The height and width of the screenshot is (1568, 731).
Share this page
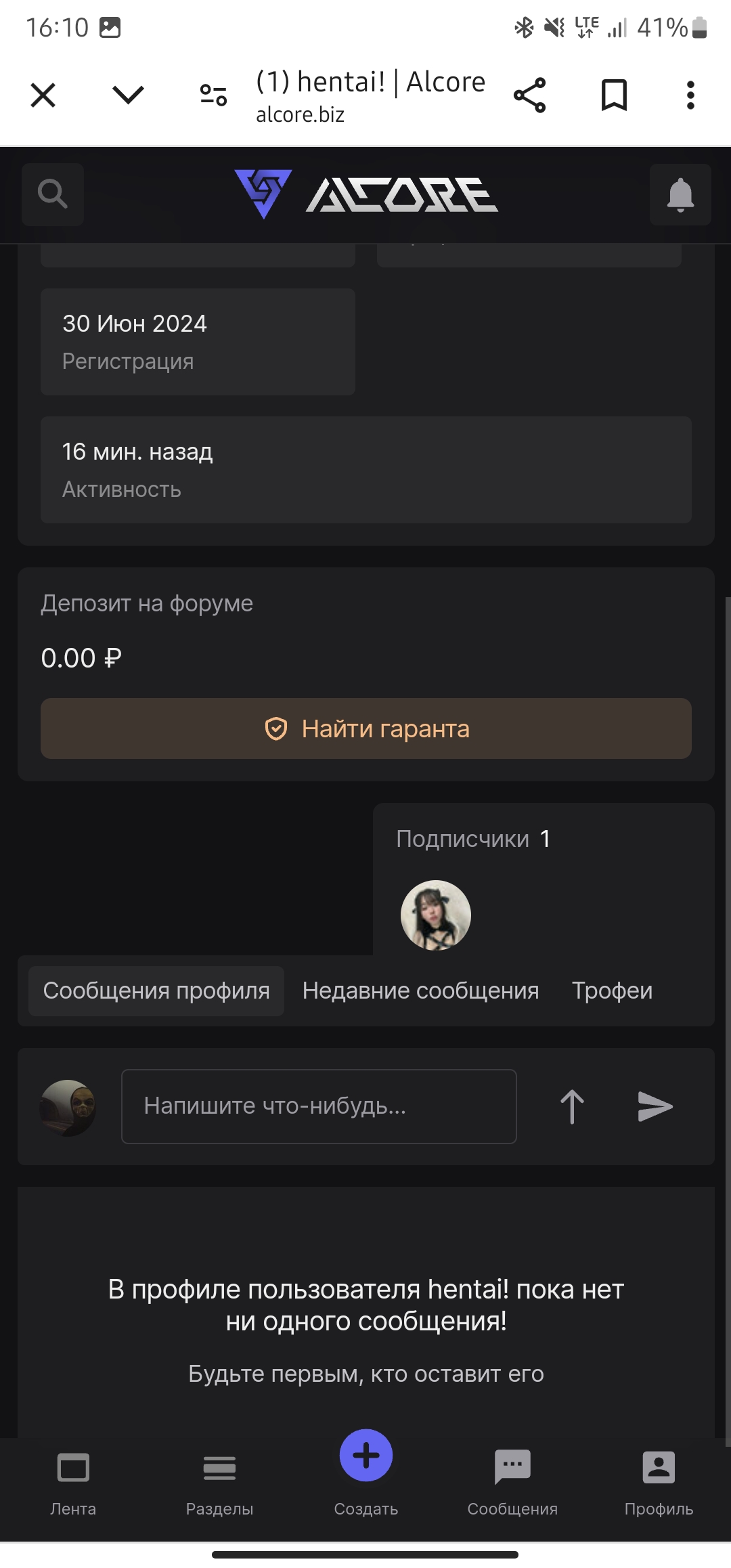(529, 95)
